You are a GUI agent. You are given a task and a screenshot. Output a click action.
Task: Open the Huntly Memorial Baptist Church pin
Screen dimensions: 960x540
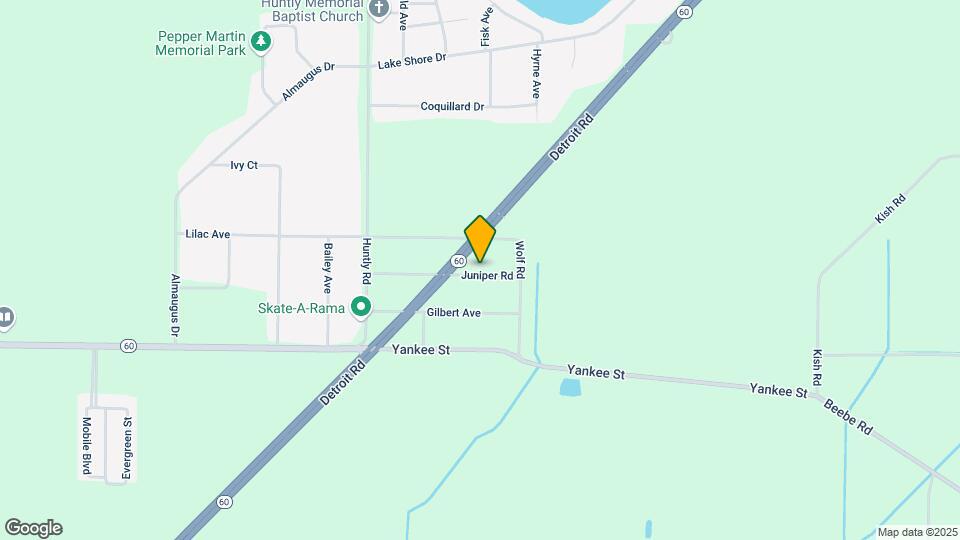pyautogui.click(x=378, y=10)
